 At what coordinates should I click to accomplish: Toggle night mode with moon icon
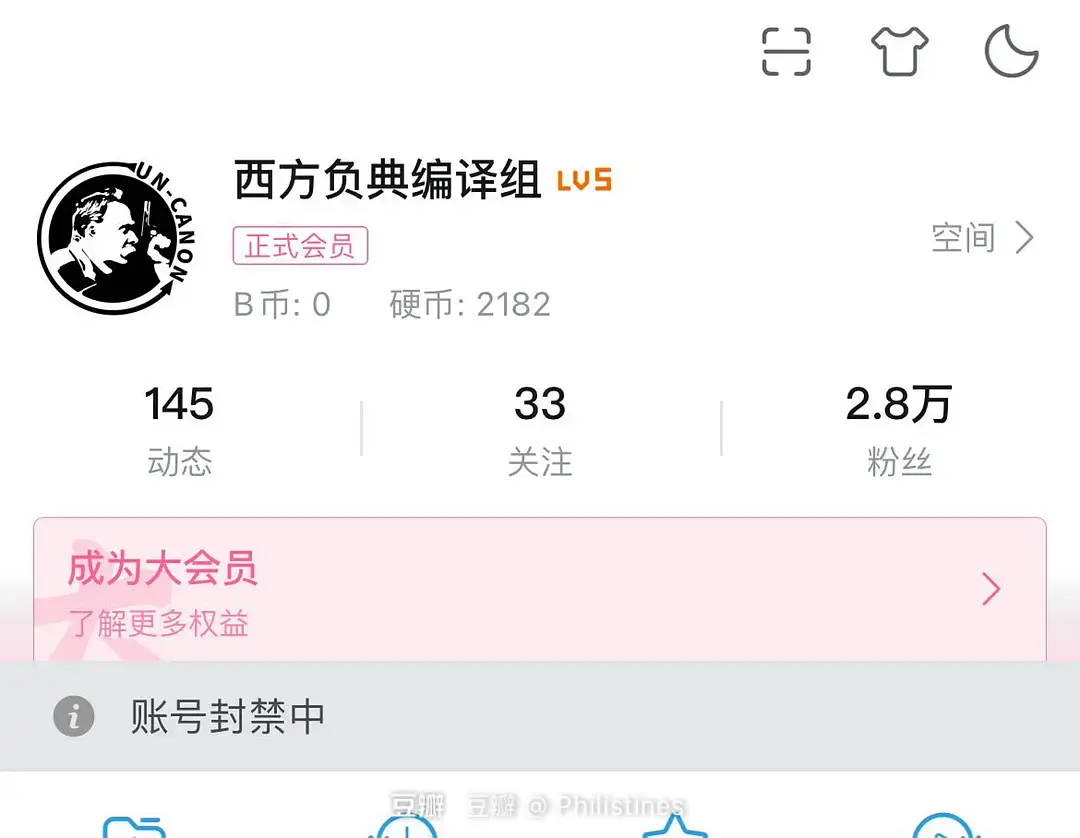coord(1011,51)
